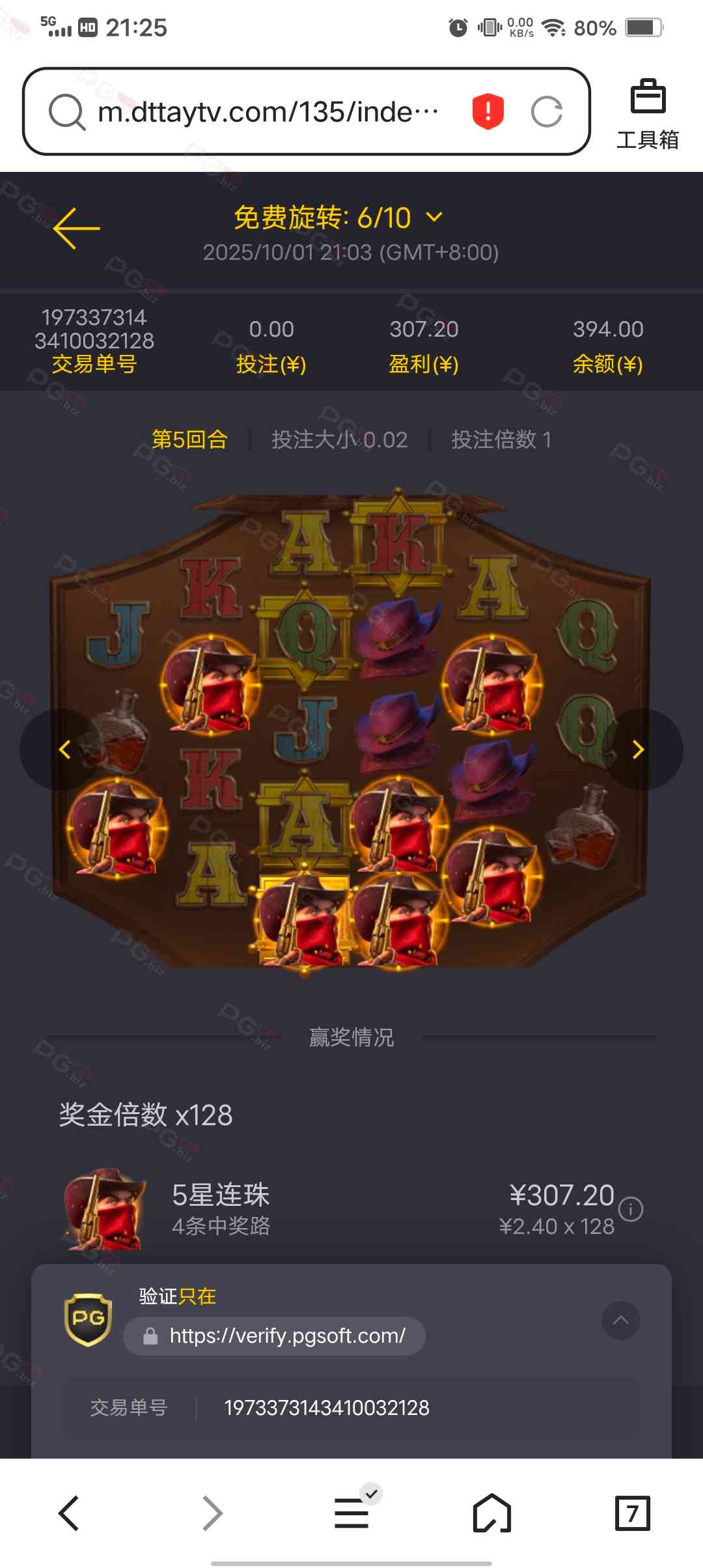Collapse the PG verification panel
703x1568 pixels.
(621, 1320)
